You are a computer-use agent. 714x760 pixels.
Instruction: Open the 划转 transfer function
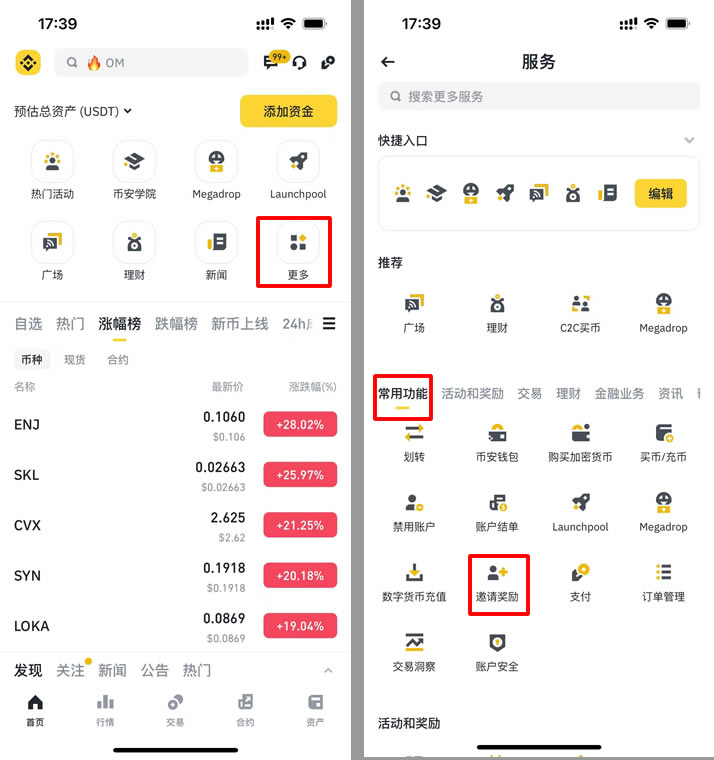pyautogui.click(x=414, y=441)
